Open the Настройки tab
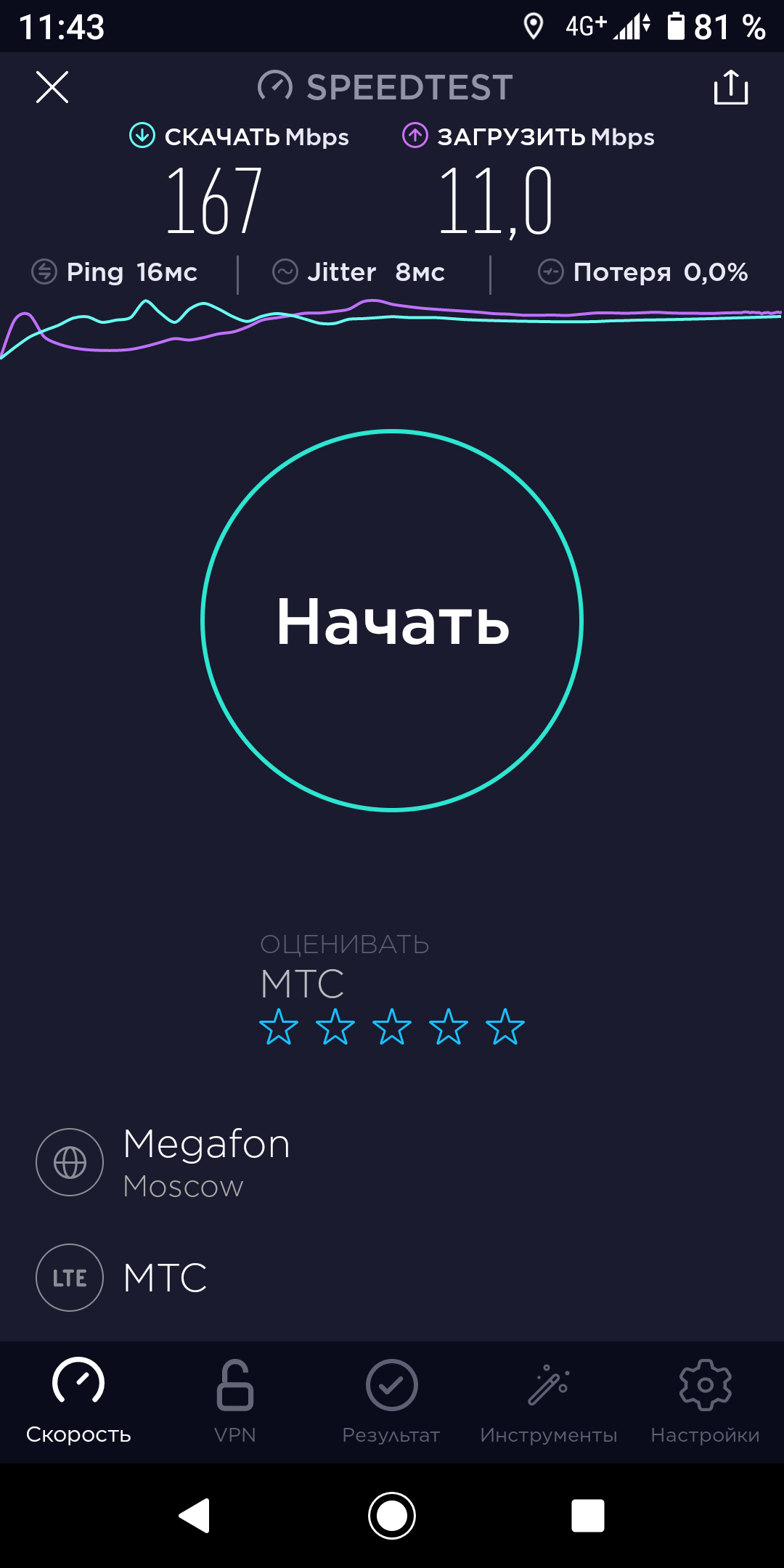This screenshot has width=784, height=1568. click(705, 1401)
